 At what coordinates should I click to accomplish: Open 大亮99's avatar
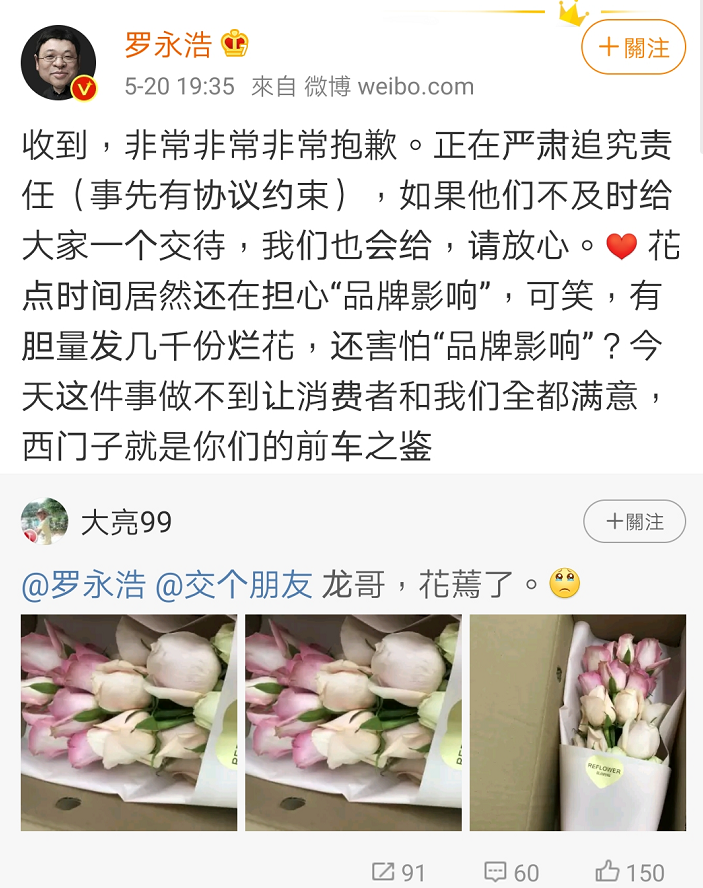pyautogui.click(x=45, y=521)
